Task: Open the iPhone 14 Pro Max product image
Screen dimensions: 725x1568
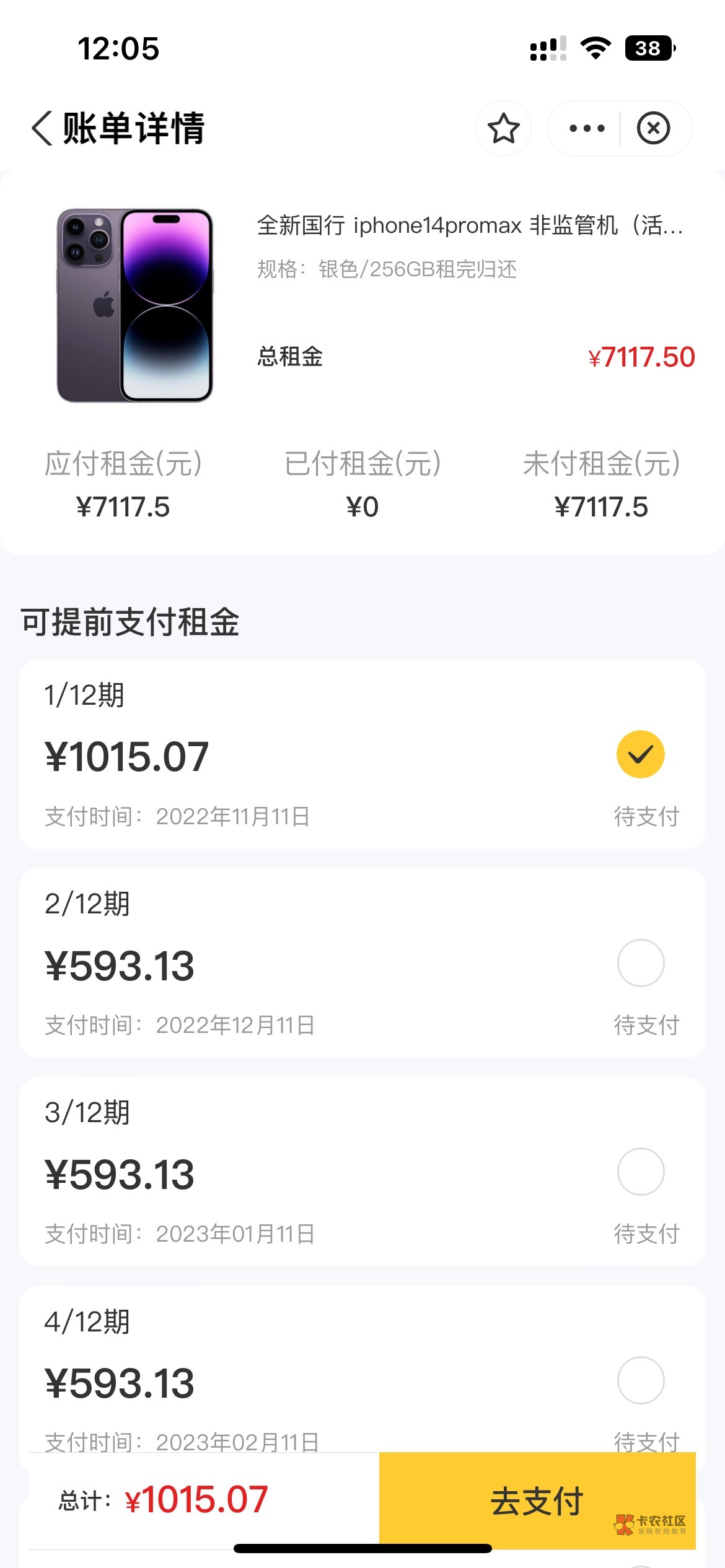Action: tap(135, 305)
